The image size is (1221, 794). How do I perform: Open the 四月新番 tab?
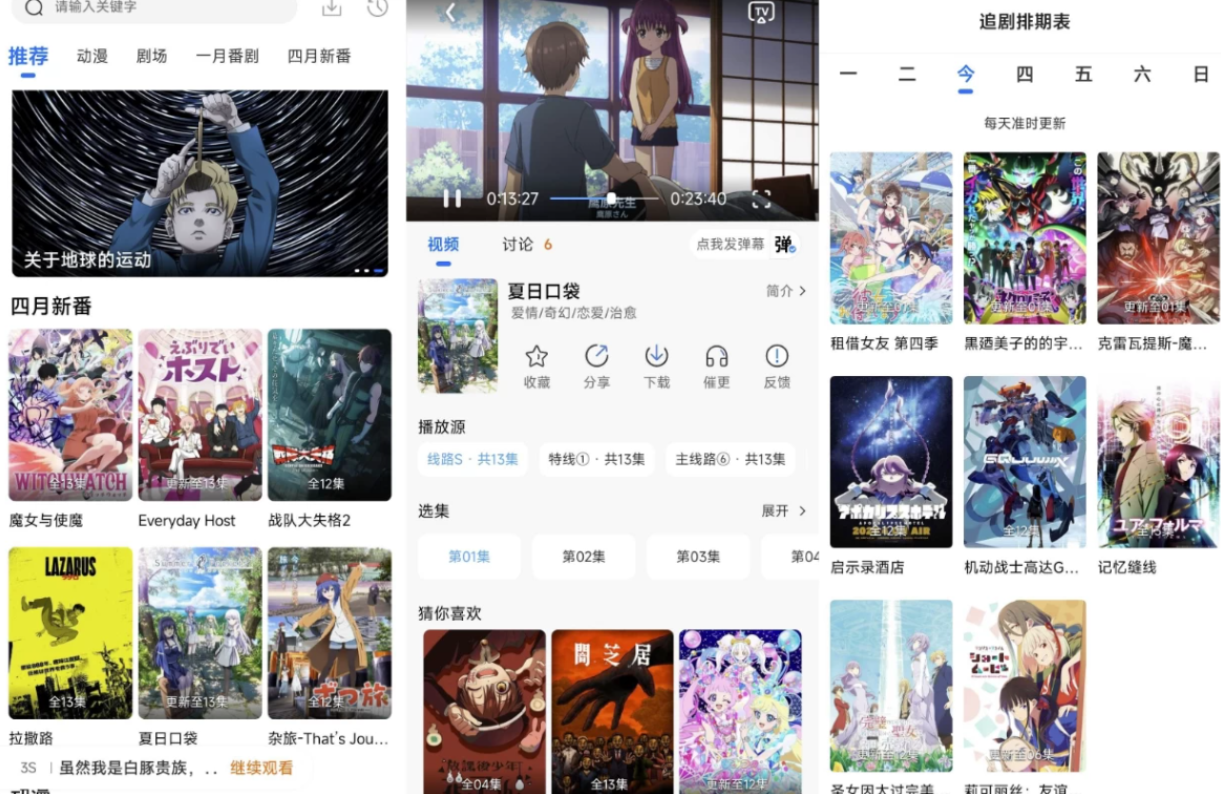(x=319, y=56)
